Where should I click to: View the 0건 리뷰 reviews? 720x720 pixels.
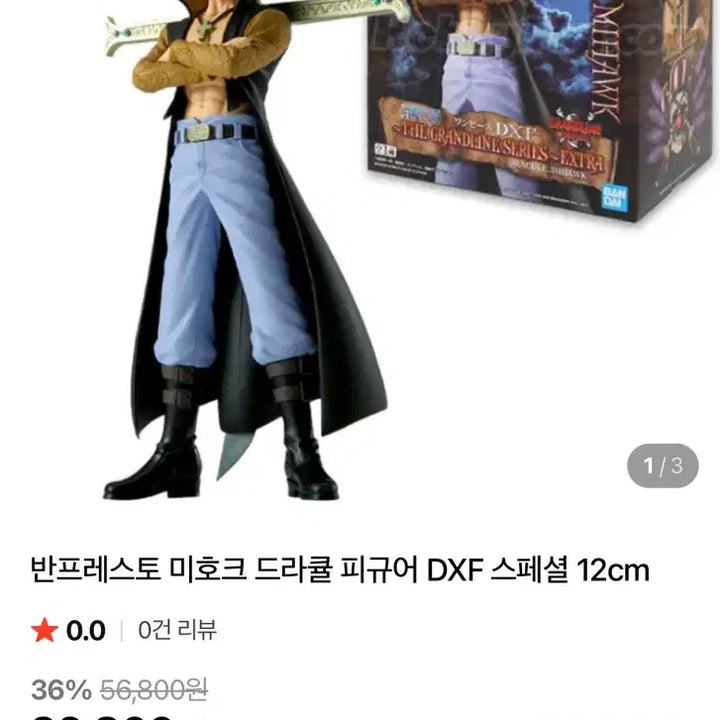pyautogui.click(x=178, y=630)
